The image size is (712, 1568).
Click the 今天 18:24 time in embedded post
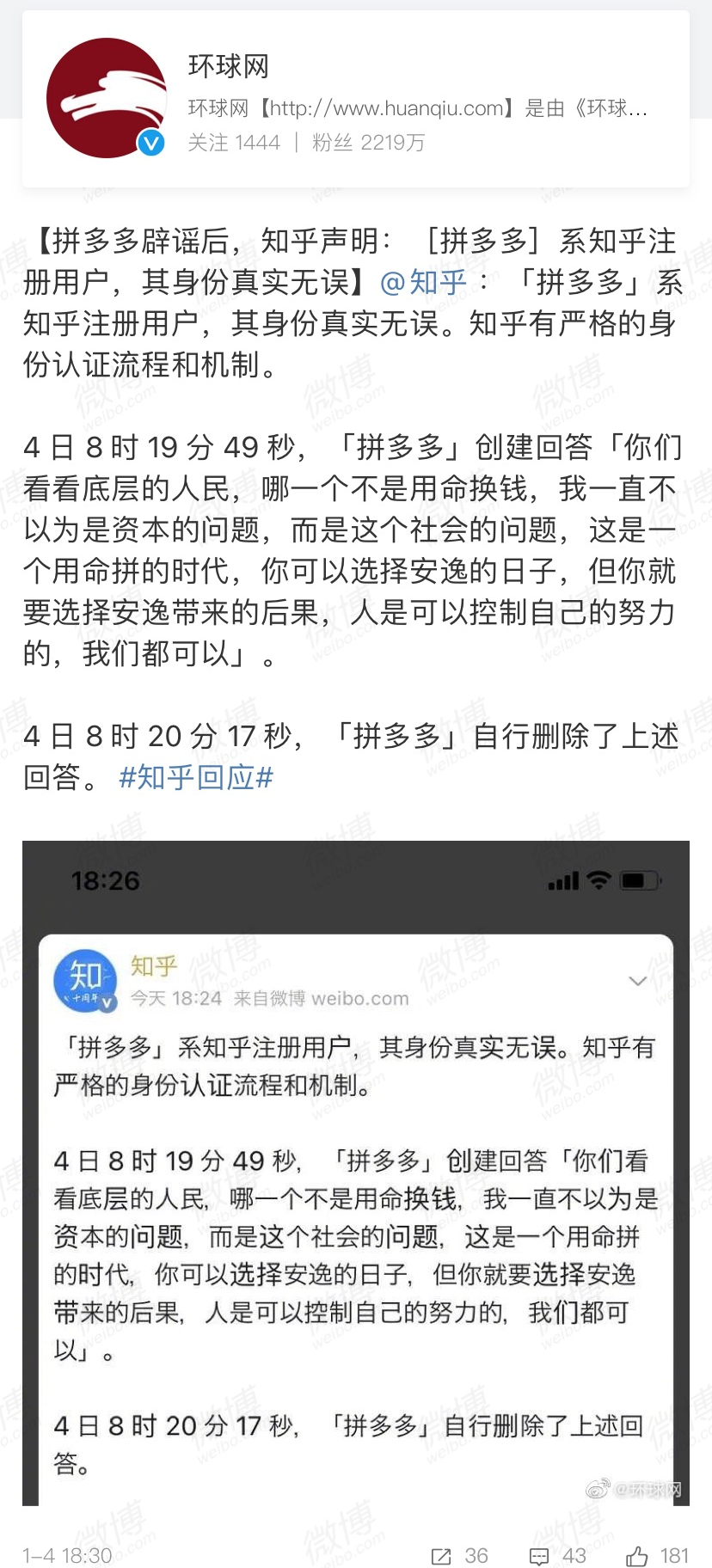(173, 998)
